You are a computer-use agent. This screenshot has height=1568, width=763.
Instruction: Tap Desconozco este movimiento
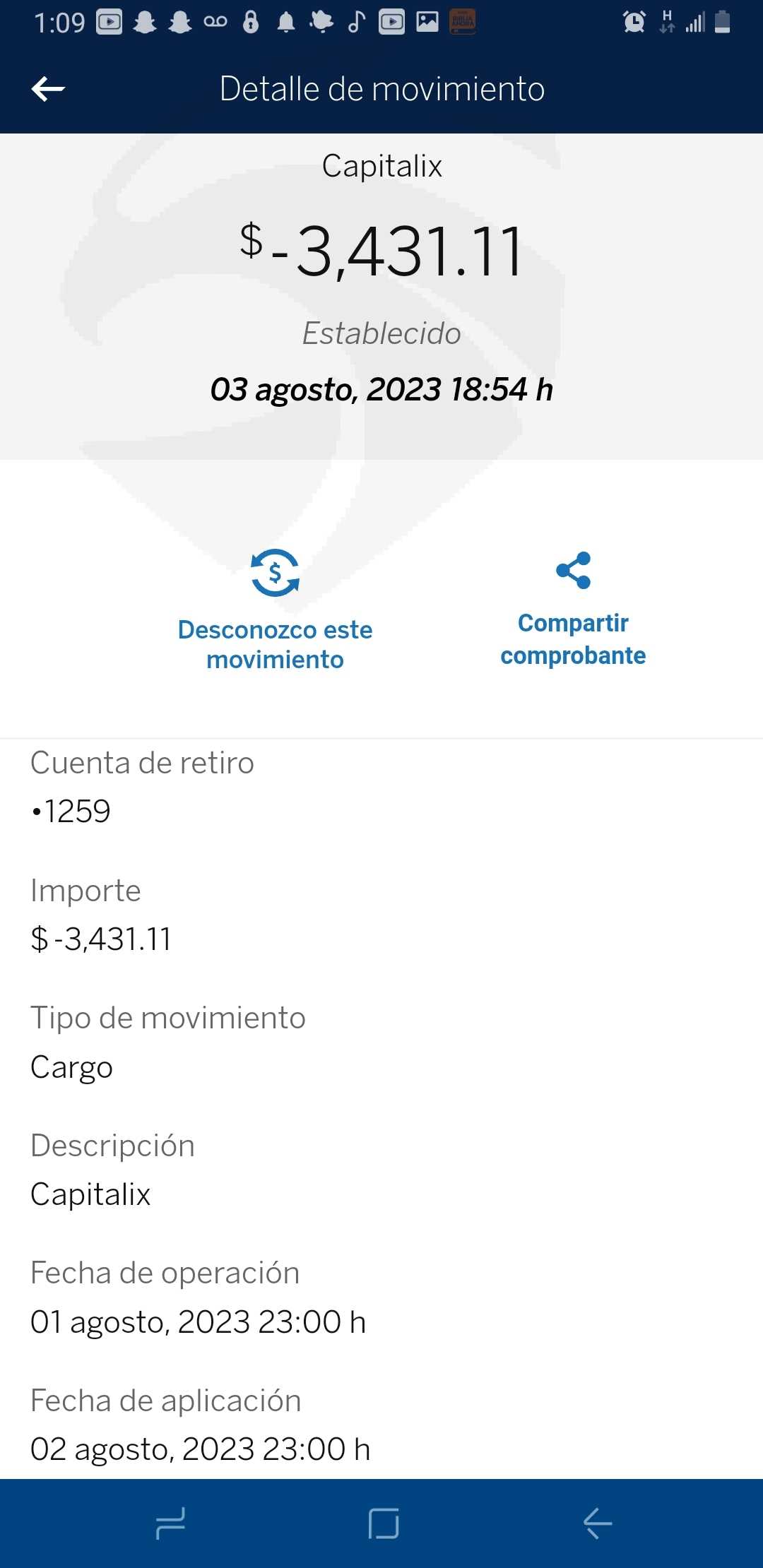(x=276, y=610)
